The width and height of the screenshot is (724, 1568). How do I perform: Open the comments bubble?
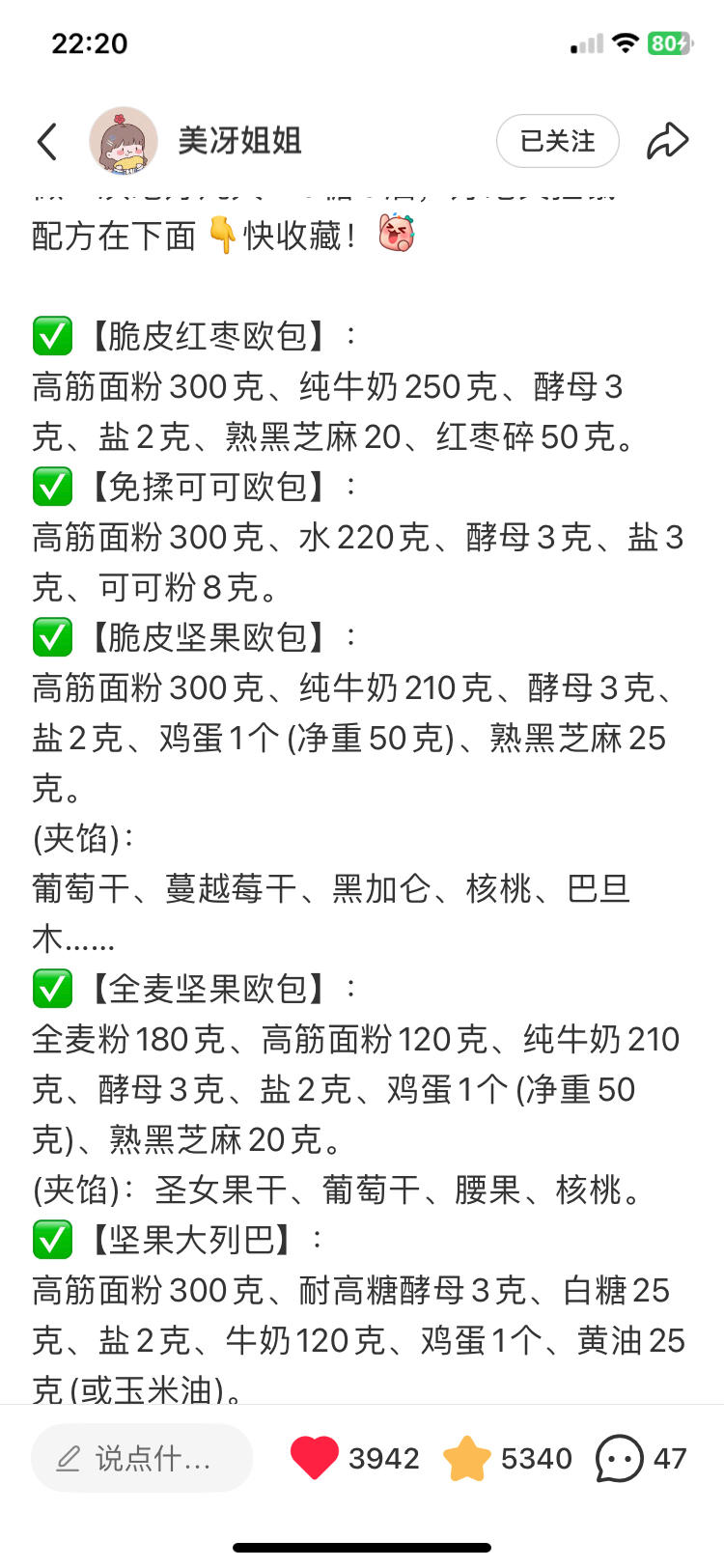tap(619, 1458)
